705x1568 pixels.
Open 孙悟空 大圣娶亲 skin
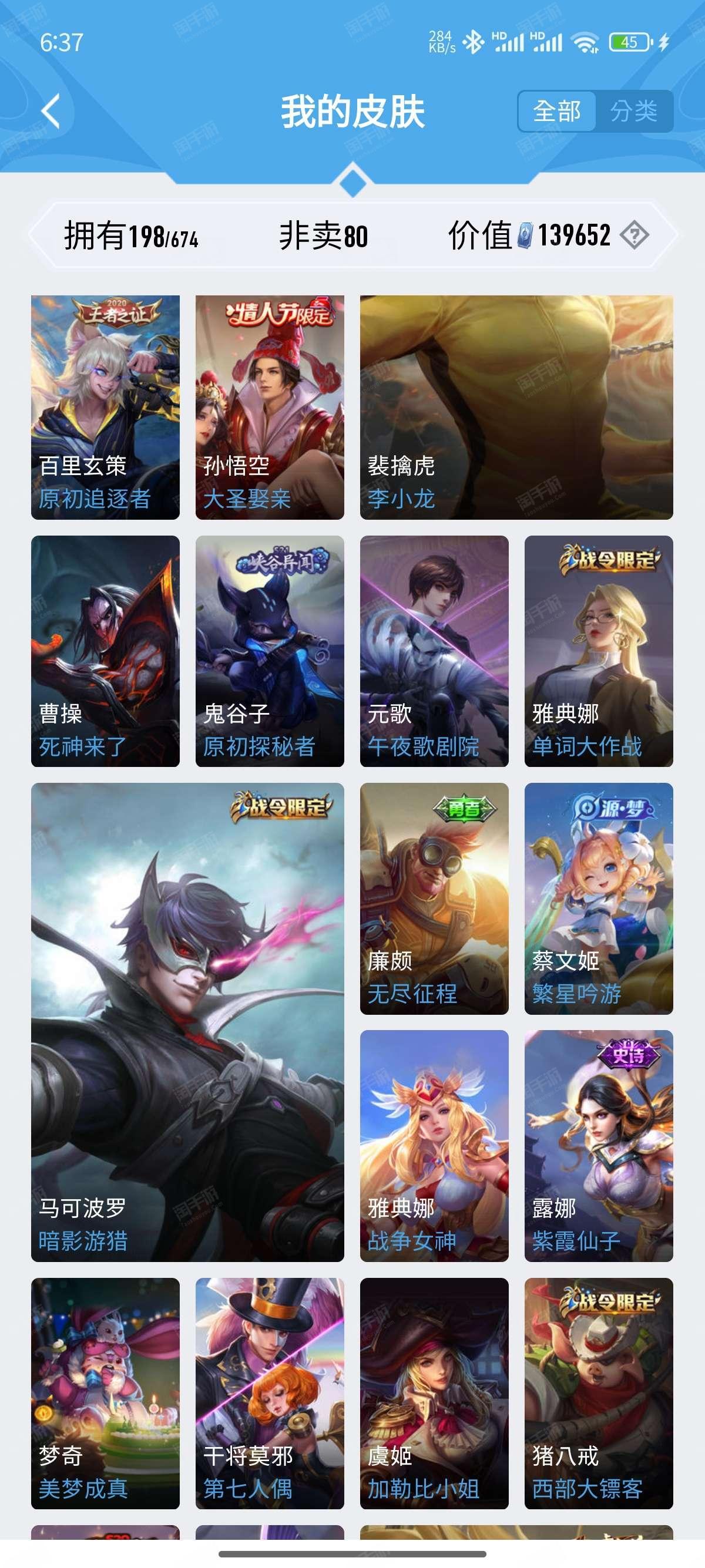(270, 407)
